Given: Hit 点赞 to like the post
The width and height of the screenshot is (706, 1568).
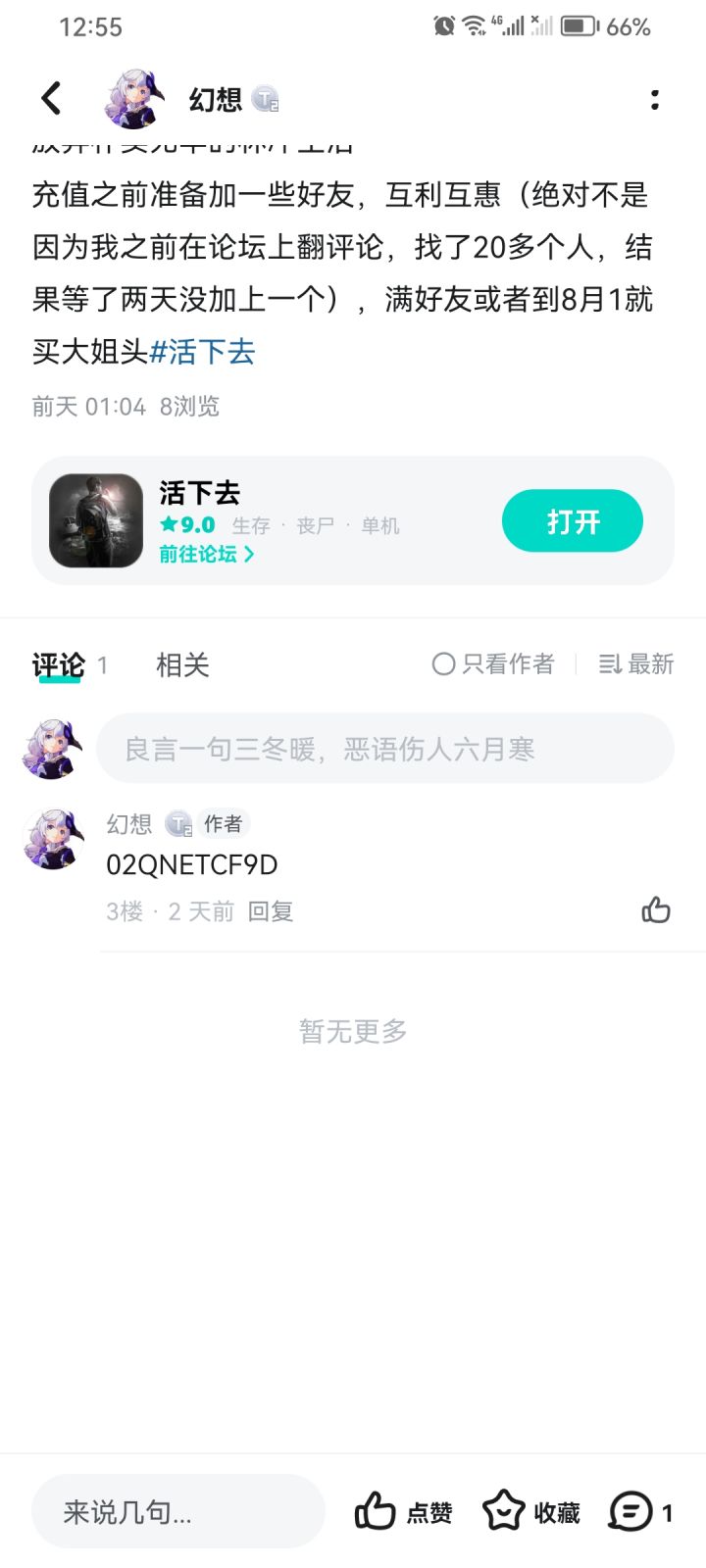Looking at the screenshot, I should 403,1512.
